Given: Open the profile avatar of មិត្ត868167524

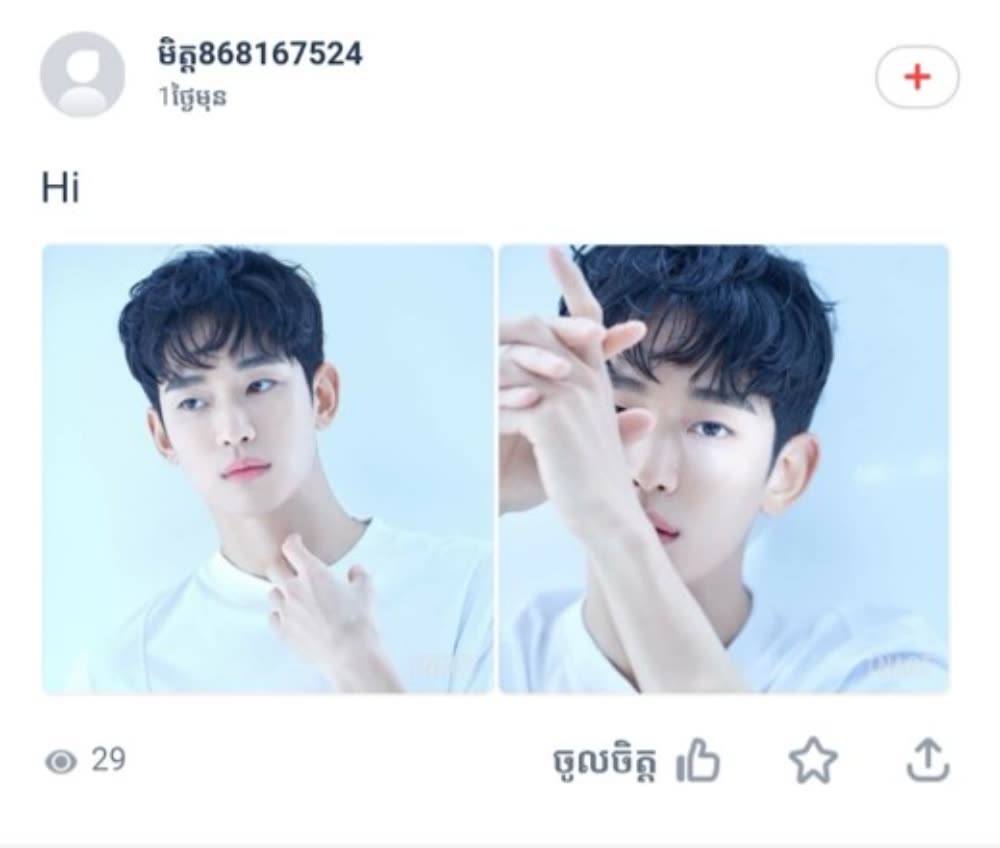Looking at the screenshot, I should click(x=82, y=75).
